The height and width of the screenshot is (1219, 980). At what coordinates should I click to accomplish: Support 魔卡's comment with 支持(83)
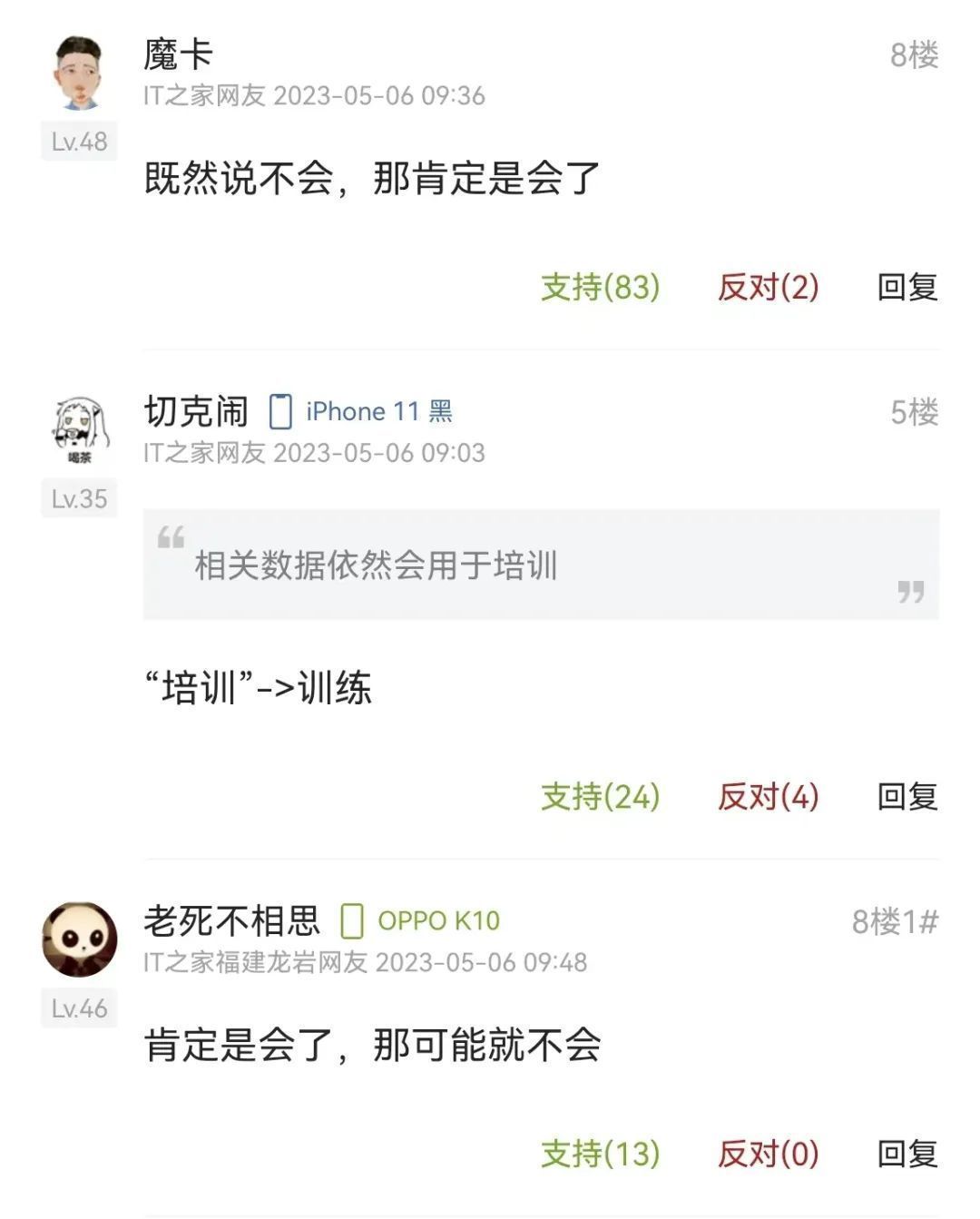tap(600, 288)
